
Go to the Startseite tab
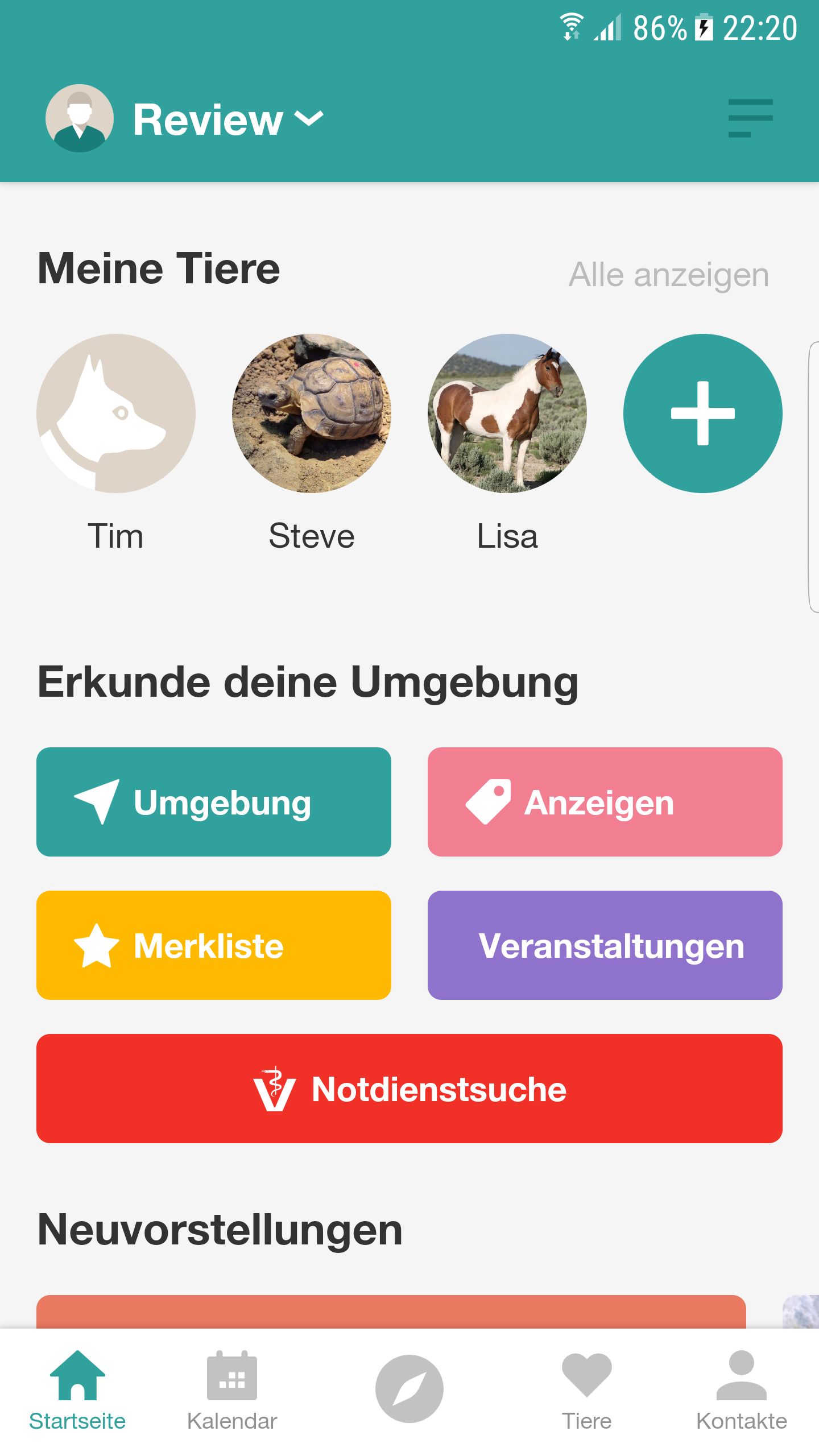pyautogui.click(x=77, y=1391)
